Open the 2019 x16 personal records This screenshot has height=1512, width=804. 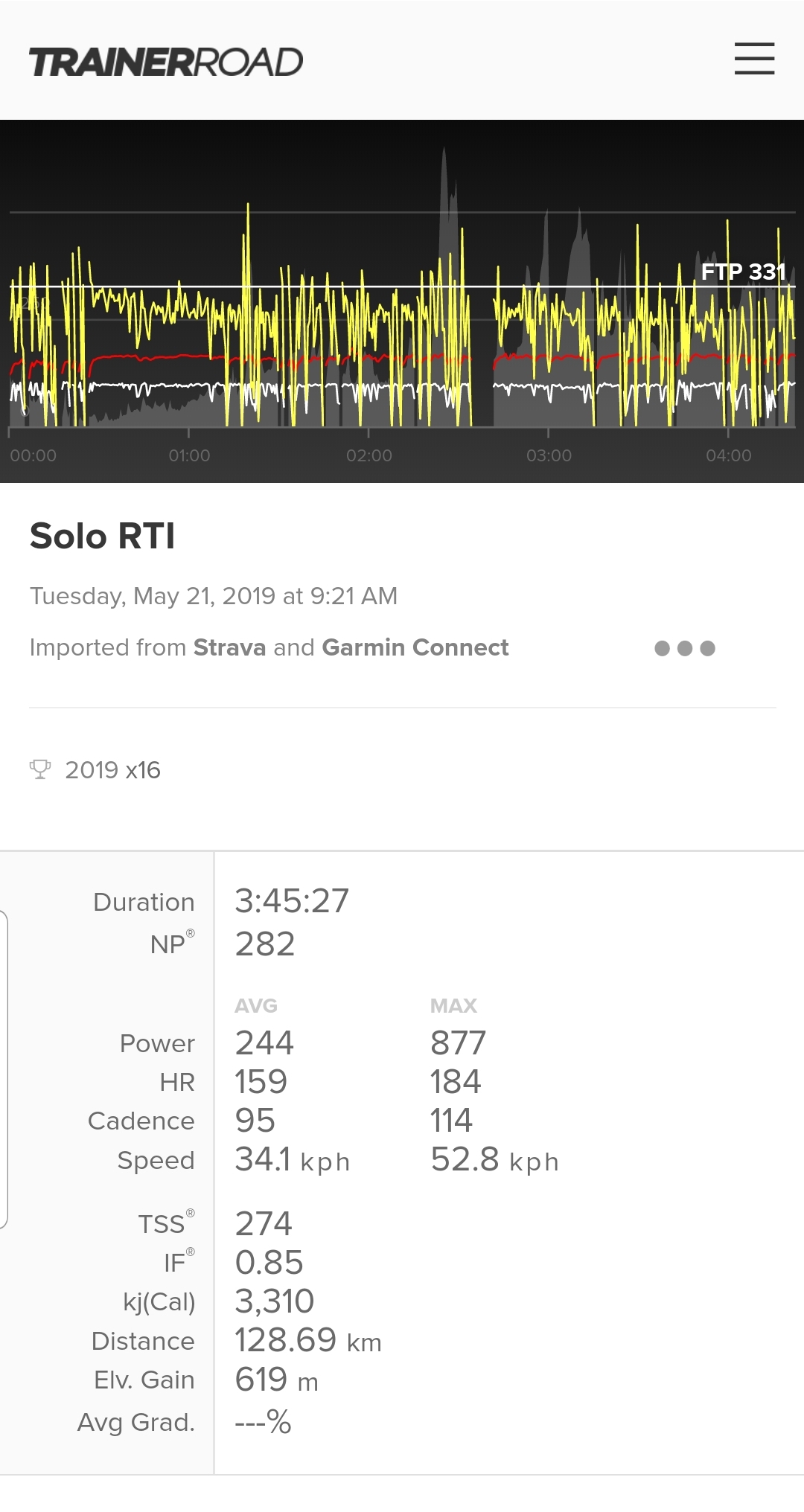pos(96,770)
